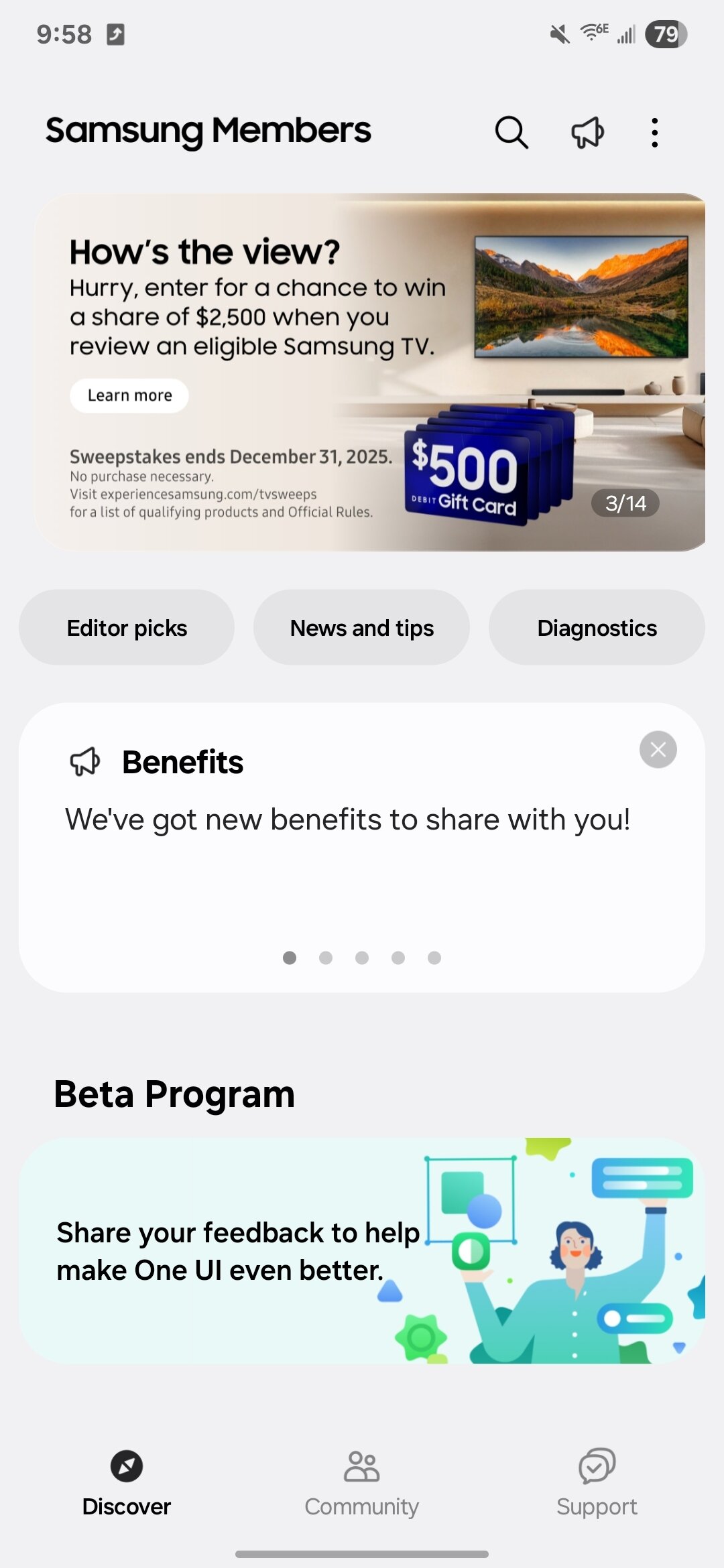The width and height of the screenshot is (724, 1568).
Task: Open search in Samsung Members
Action: coord(511,132)
